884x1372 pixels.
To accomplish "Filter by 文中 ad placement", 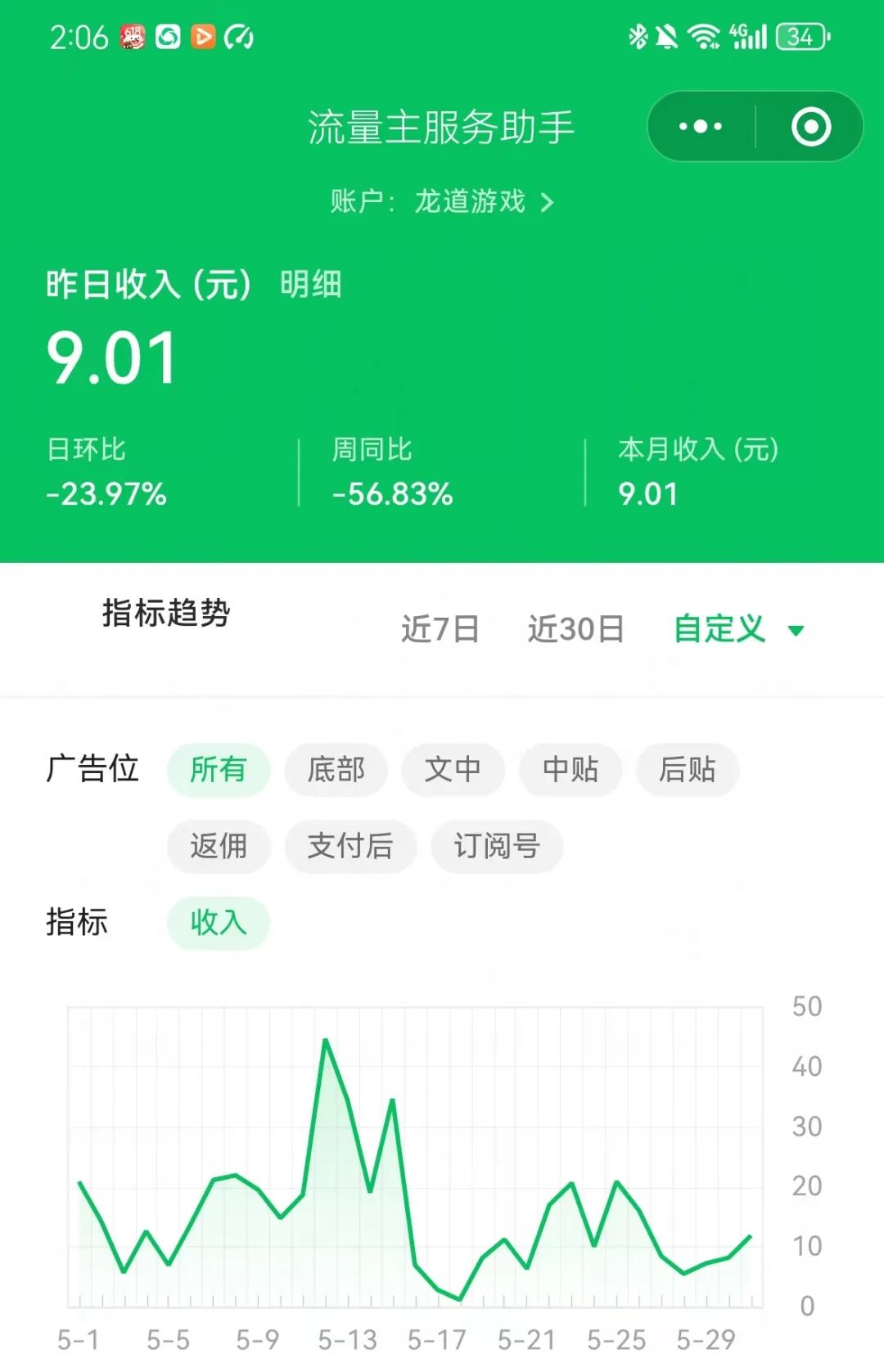I will coord(453,770).
